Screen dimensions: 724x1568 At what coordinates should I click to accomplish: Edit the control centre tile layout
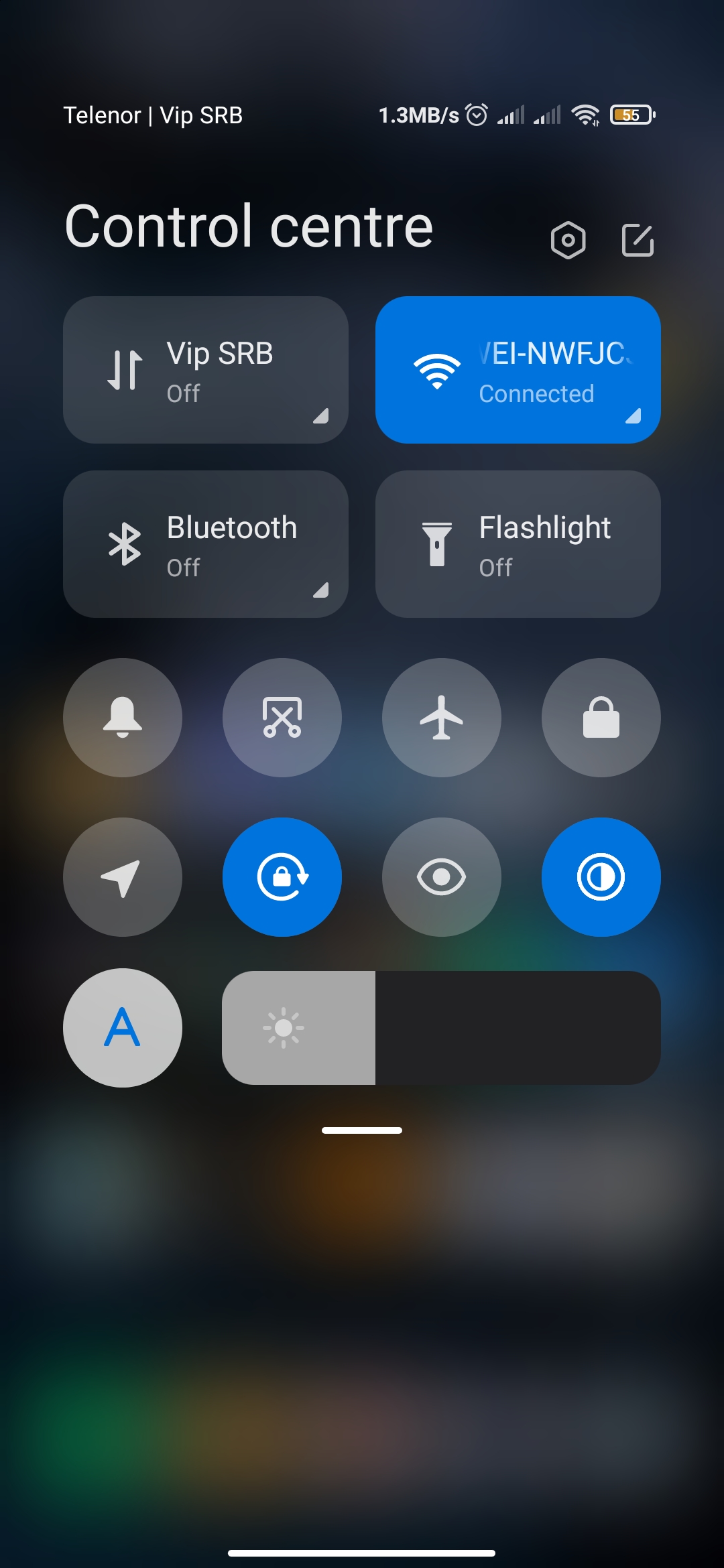(x=638, y=240)
